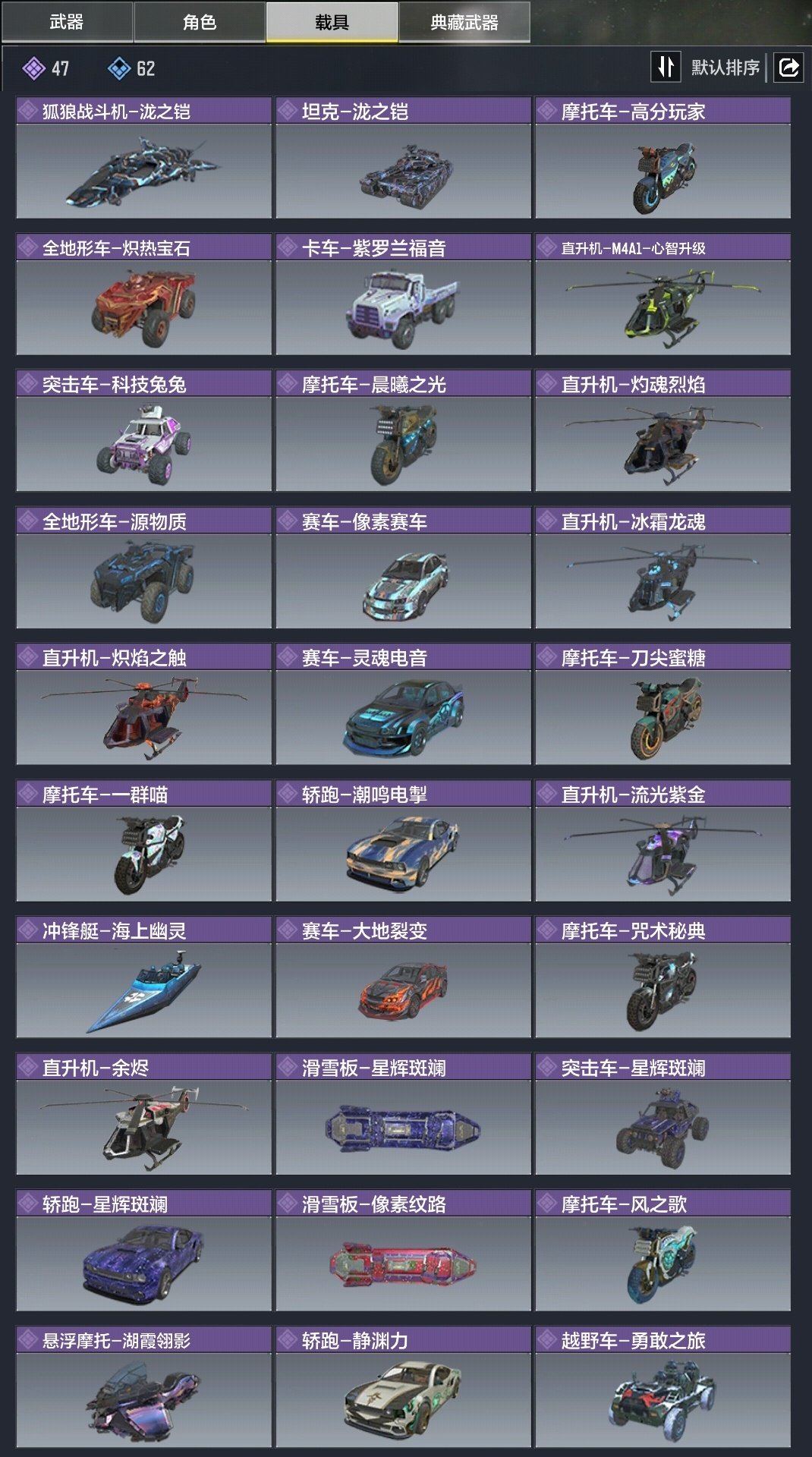812x1457 pixels.
Task: Open the 滑雪板-星辉斑斓 card
Action: [x=403, y=1116]
